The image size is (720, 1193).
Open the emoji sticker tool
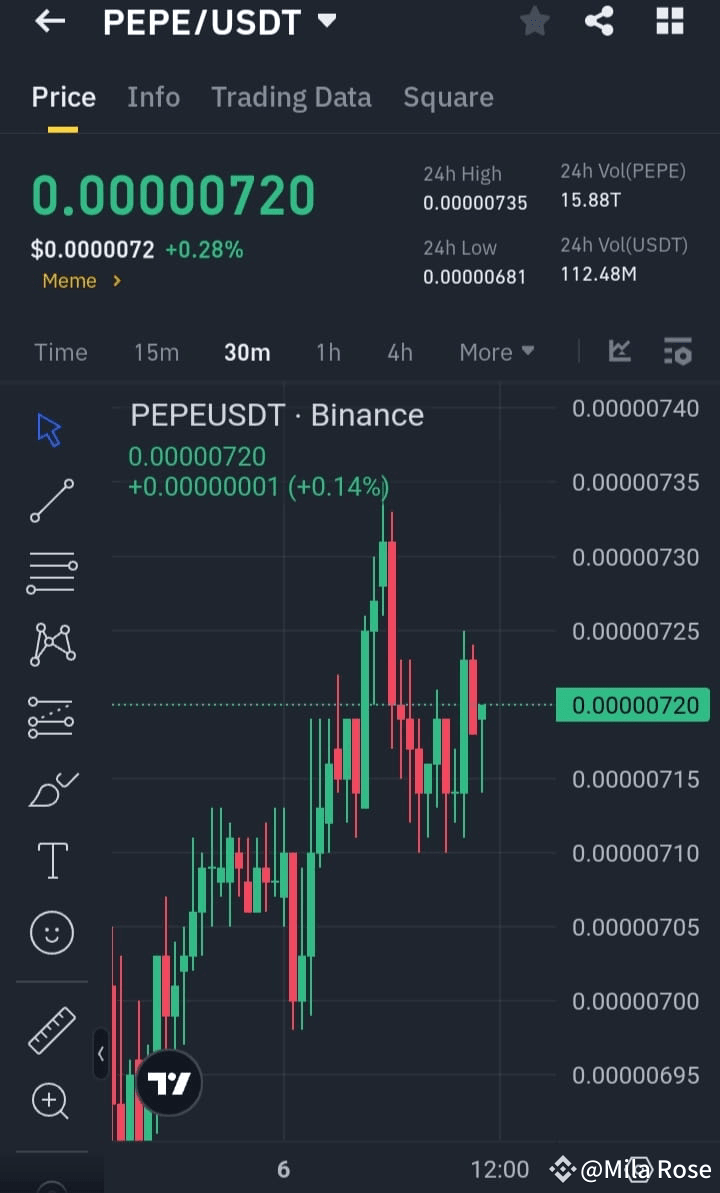50,932
